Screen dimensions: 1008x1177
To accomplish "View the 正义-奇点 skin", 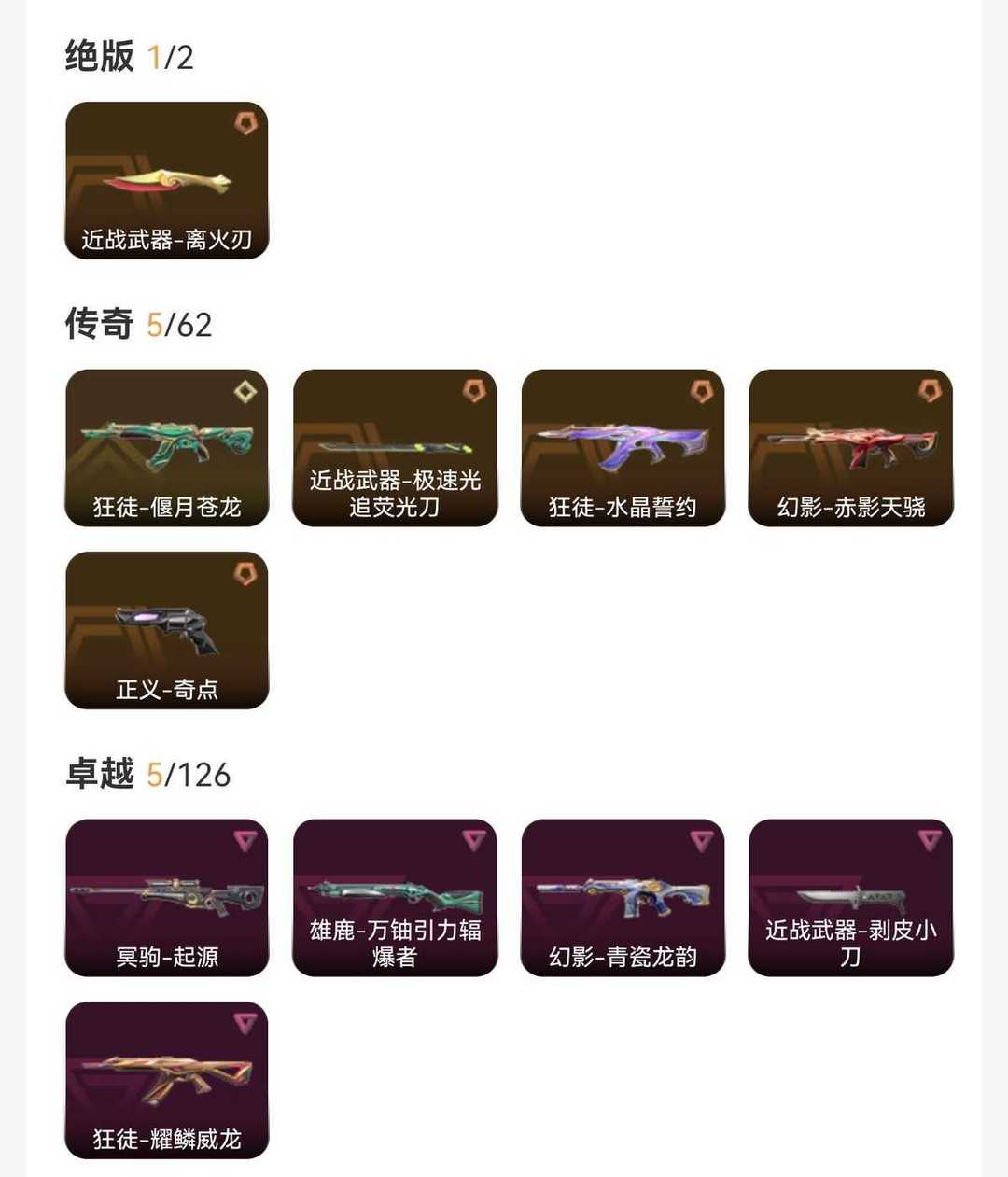I will [166, 630].
